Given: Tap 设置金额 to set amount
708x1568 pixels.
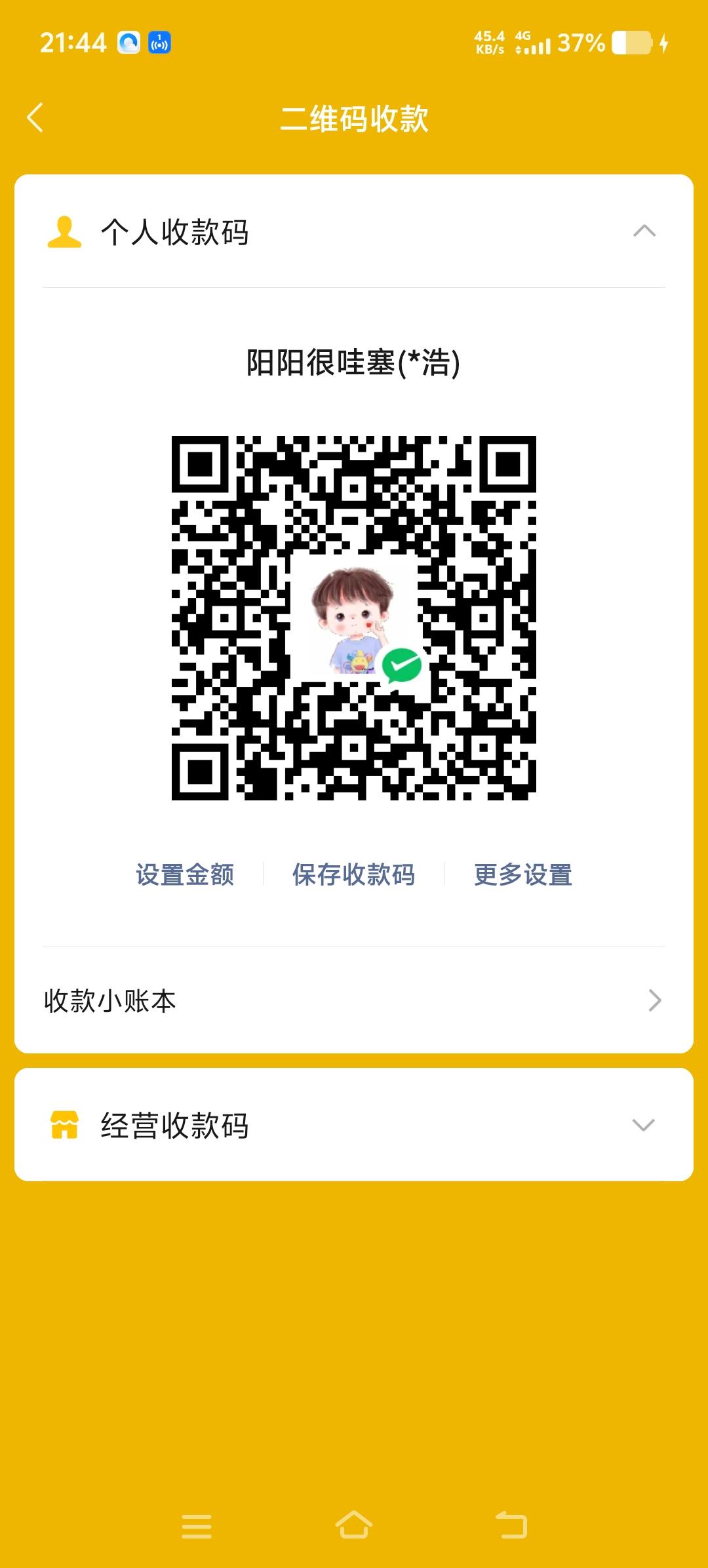Looking at the screenshot, I should pos(185,874).
